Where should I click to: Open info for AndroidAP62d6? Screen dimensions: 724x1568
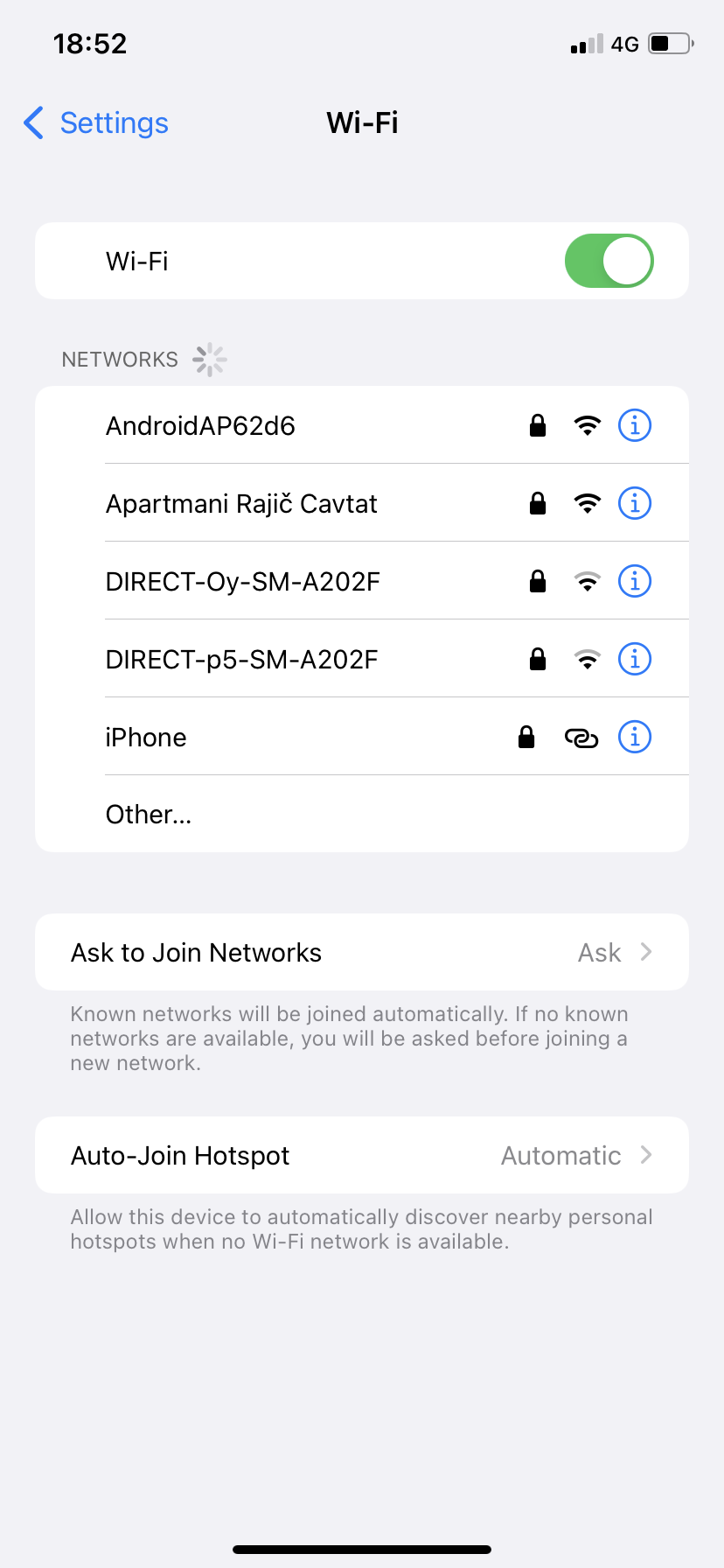click(x=635, y=425)
